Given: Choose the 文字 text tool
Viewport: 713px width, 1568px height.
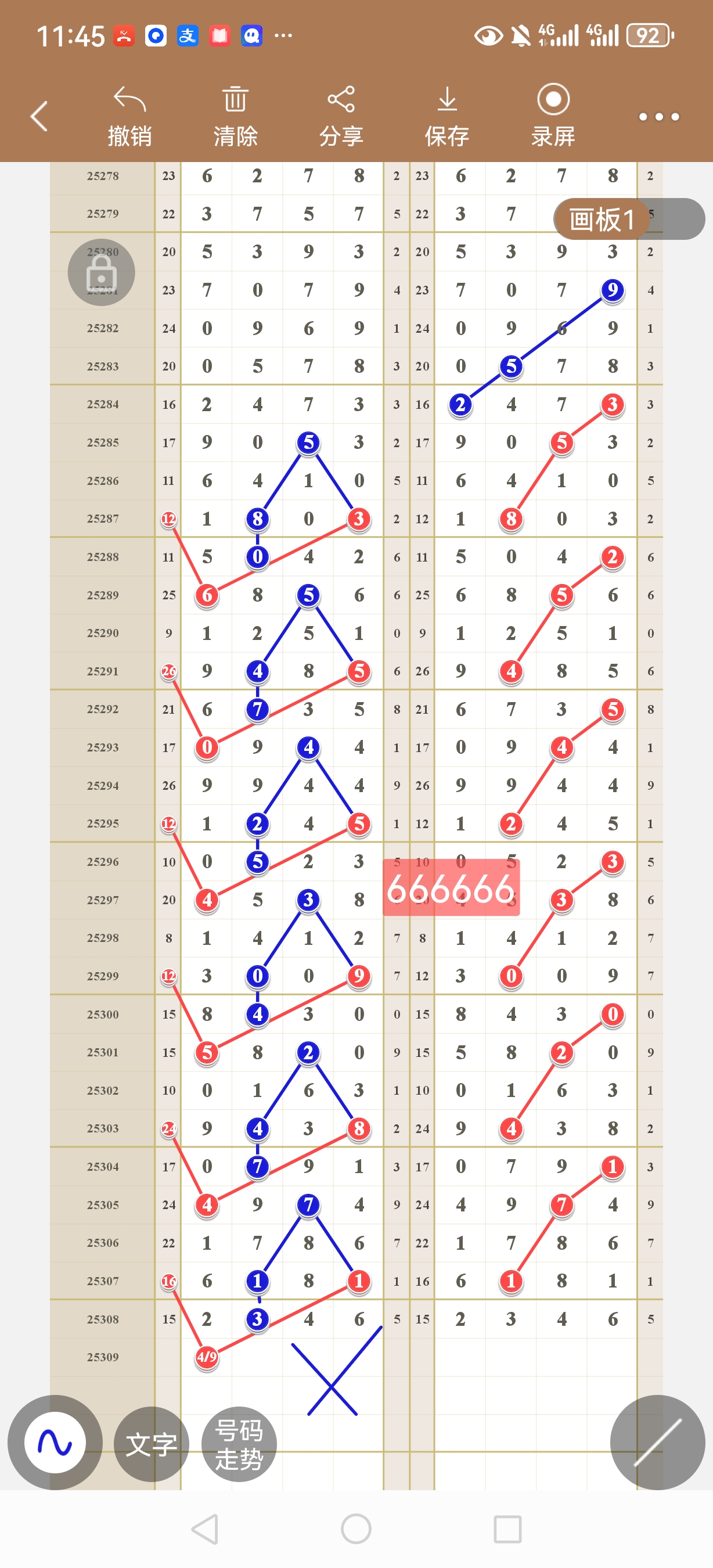Looking at the screenshot, I should pos(152,1444).
